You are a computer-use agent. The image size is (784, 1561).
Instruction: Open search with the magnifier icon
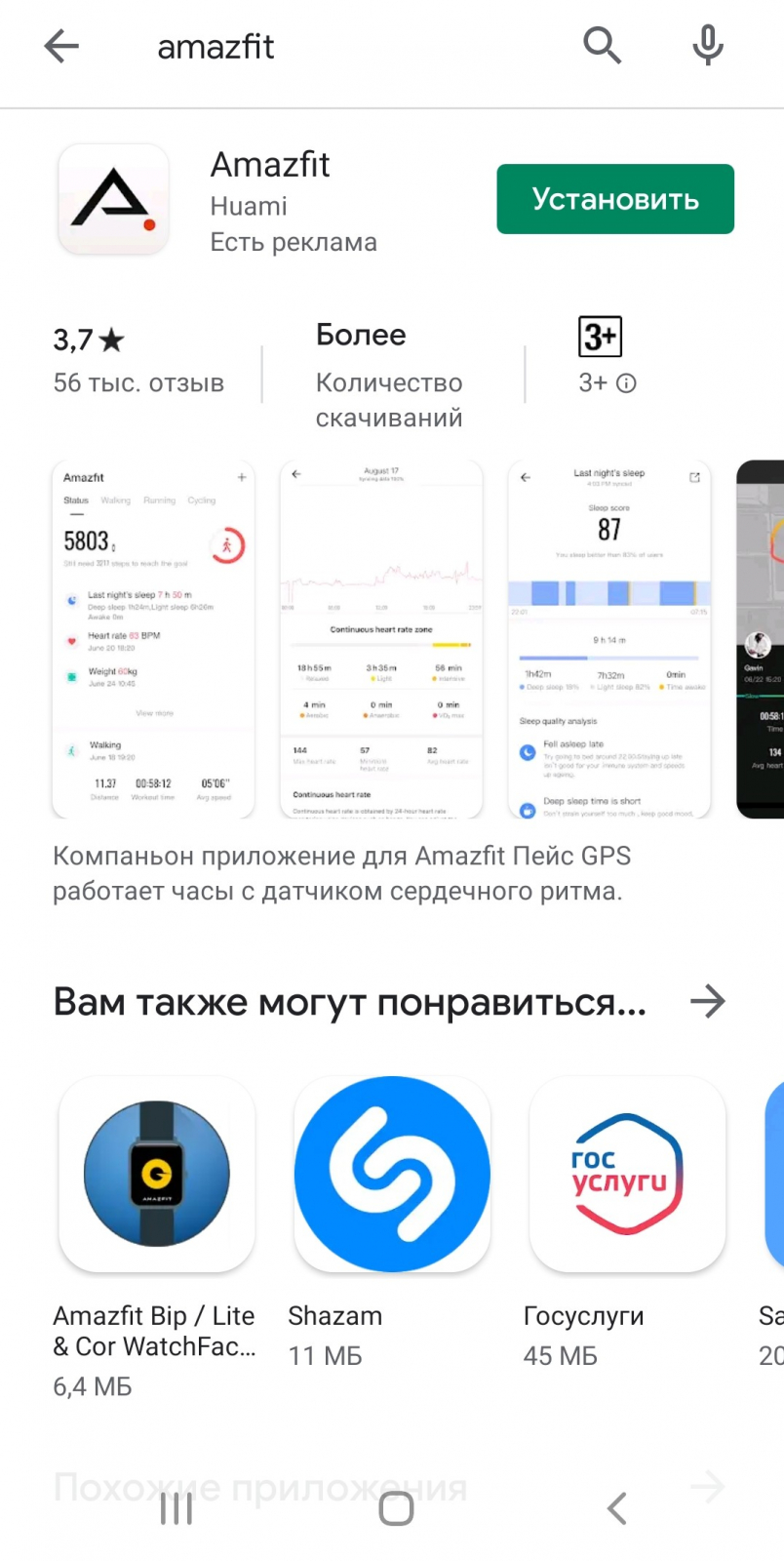[602, 46]
